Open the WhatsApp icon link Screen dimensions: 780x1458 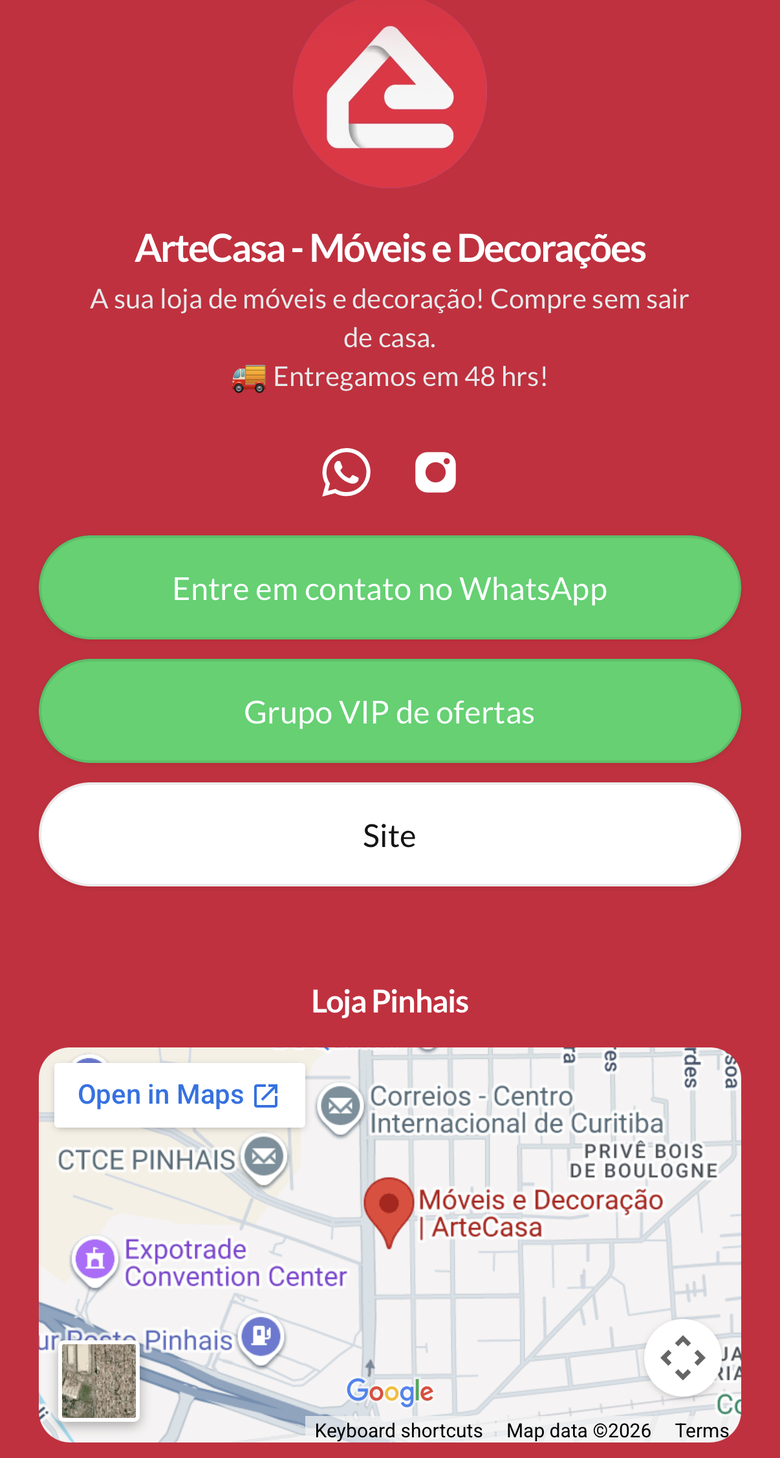pyautogui.click(x=346, y=472)
